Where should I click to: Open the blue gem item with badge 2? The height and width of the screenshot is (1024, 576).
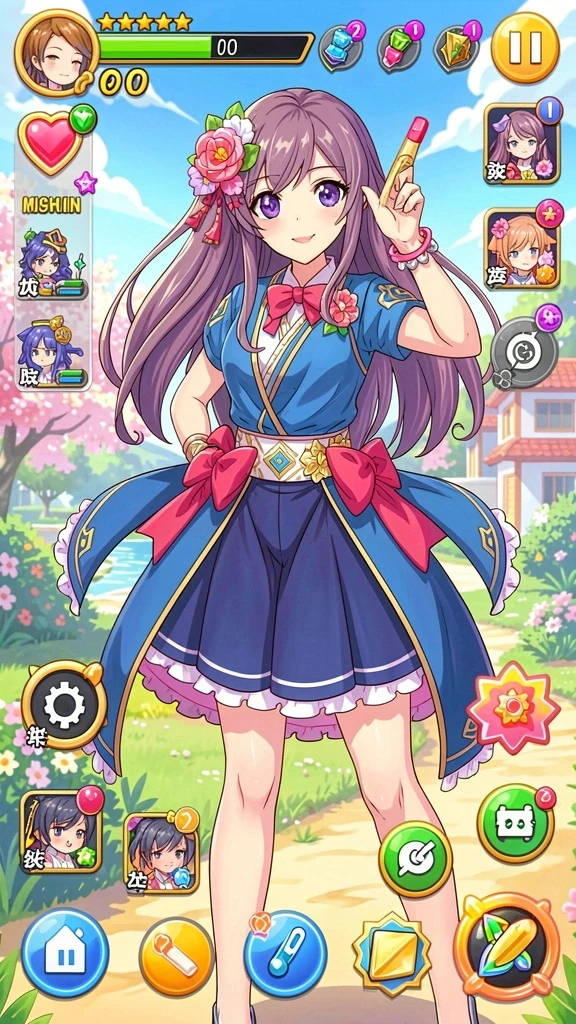(341, 49)
